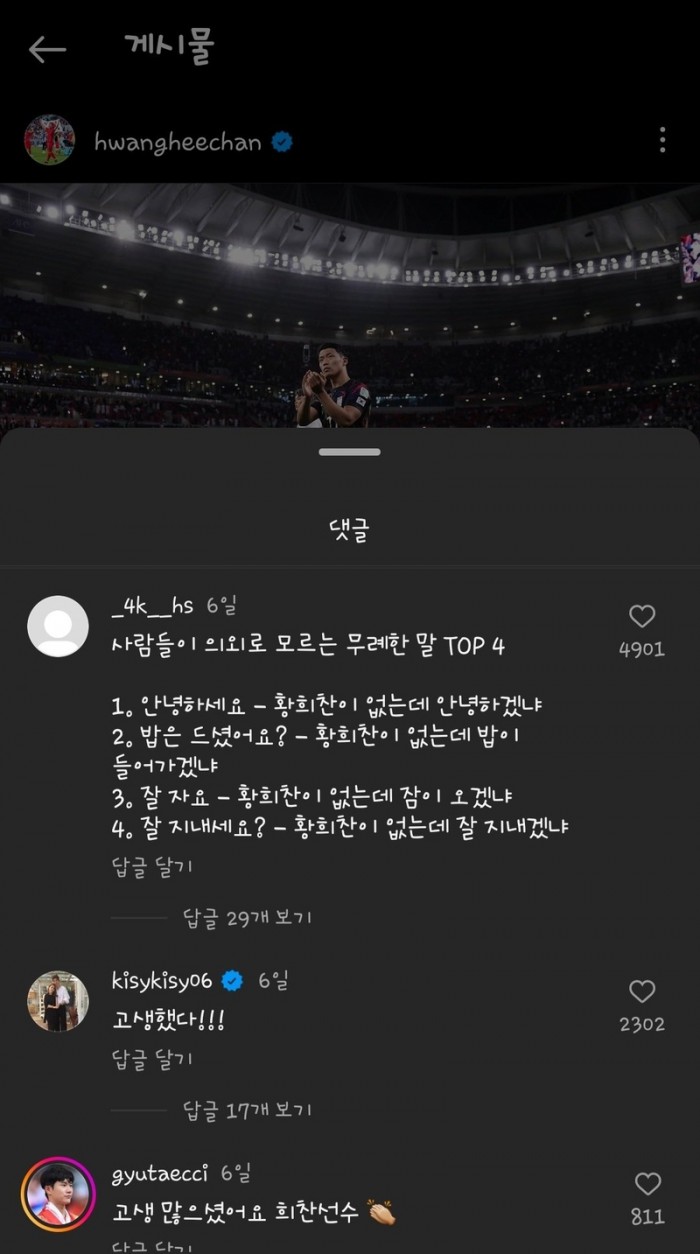Go back with the top-left arrow
The width and height of the screenshot is (700, 1254).
tap(47, 49)
